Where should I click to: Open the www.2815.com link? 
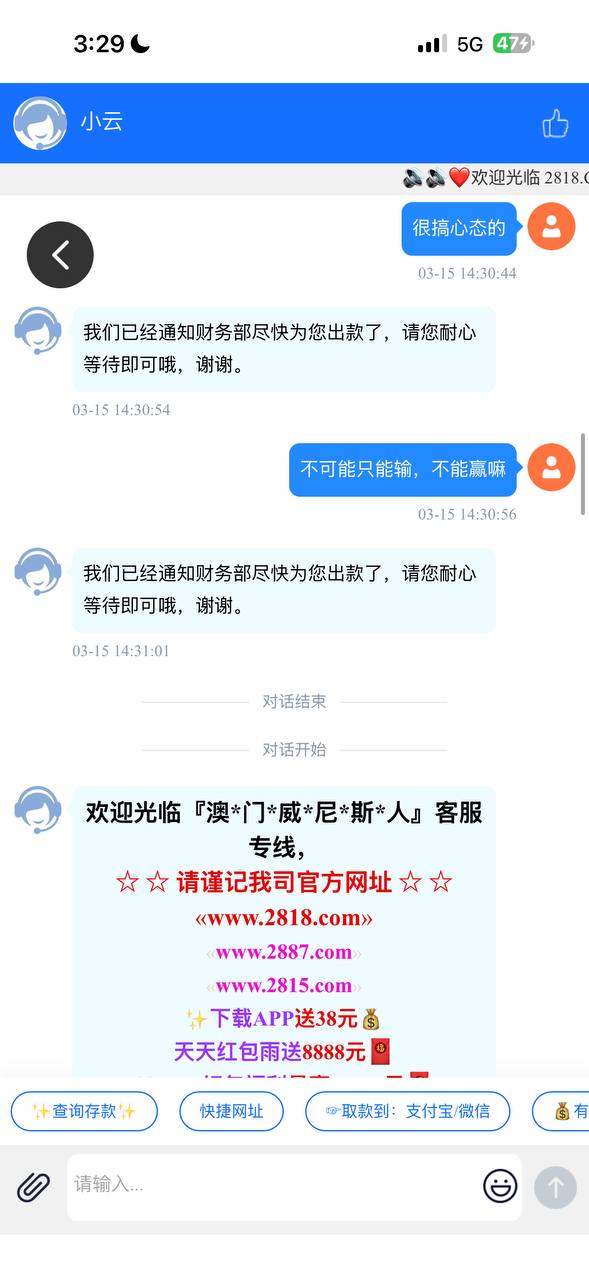[284, 985]
